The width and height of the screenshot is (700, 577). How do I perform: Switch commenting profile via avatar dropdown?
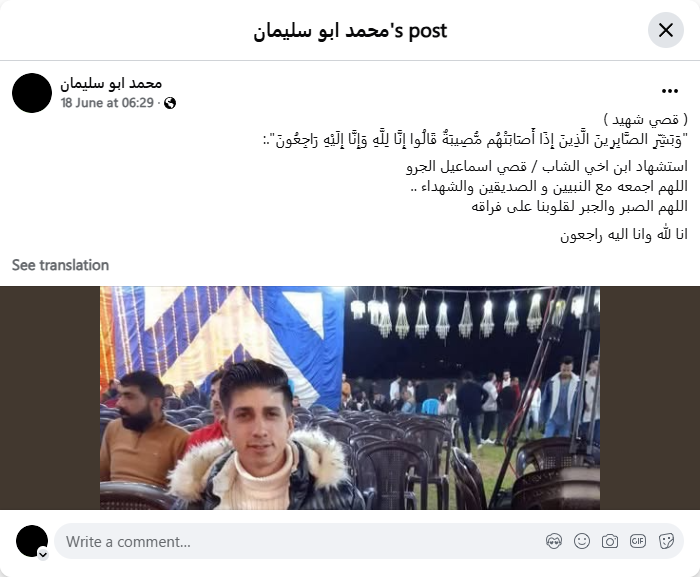(x=42, y=553)
